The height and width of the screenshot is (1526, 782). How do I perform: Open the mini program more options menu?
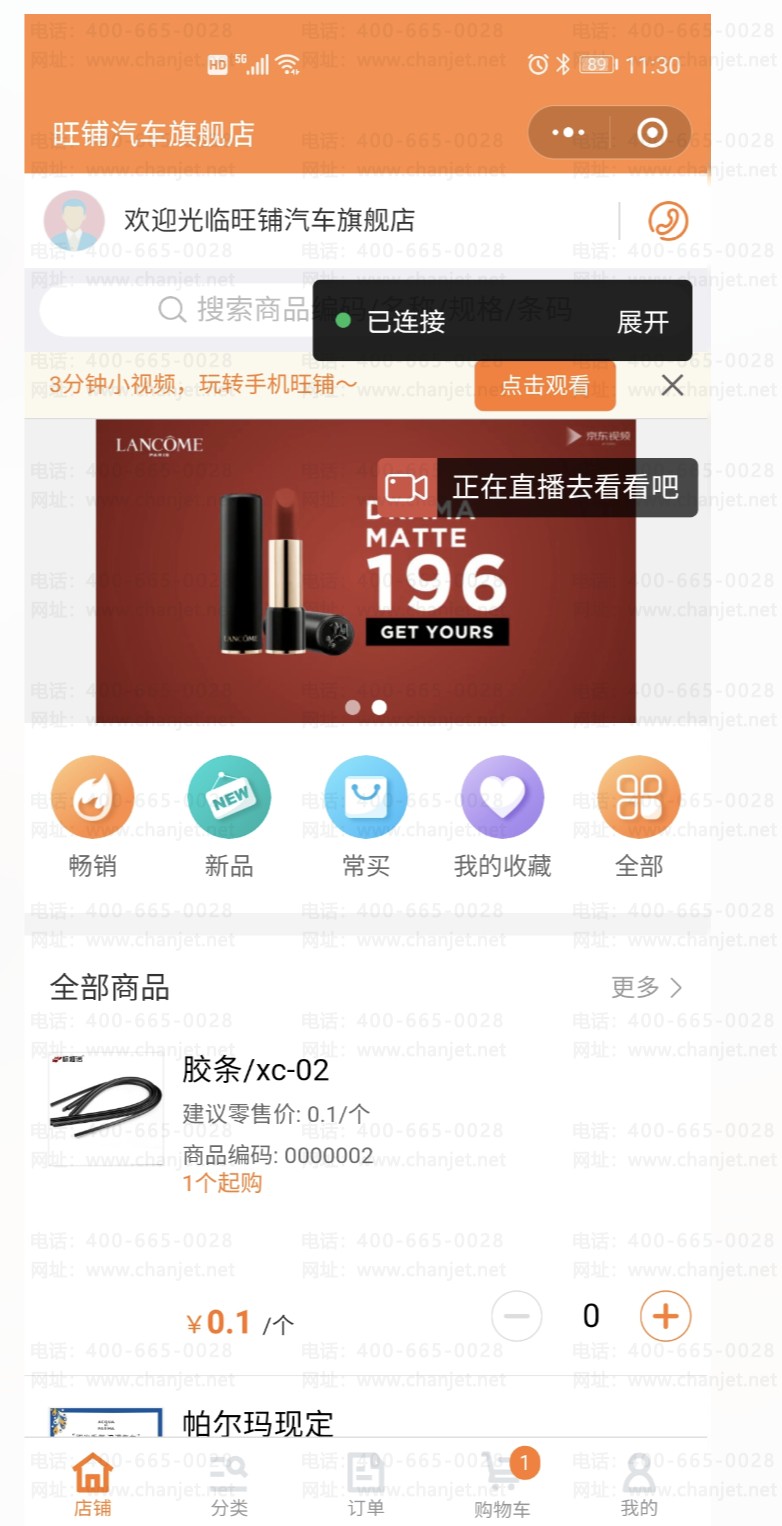[568, 133]
